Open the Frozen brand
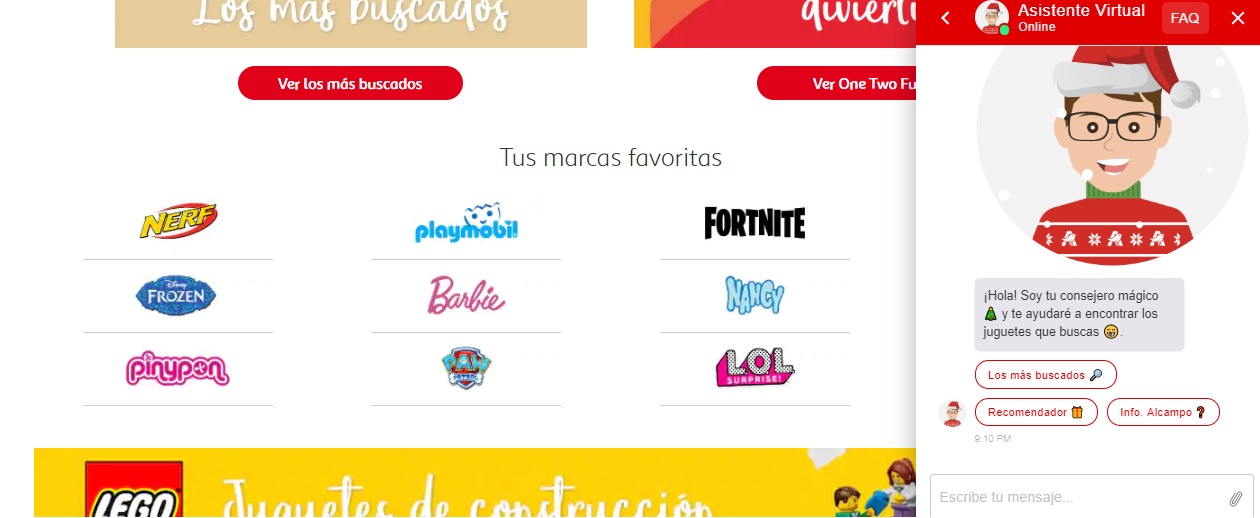The height and width of the screenshot is (518, 1260). coord(176,295)
